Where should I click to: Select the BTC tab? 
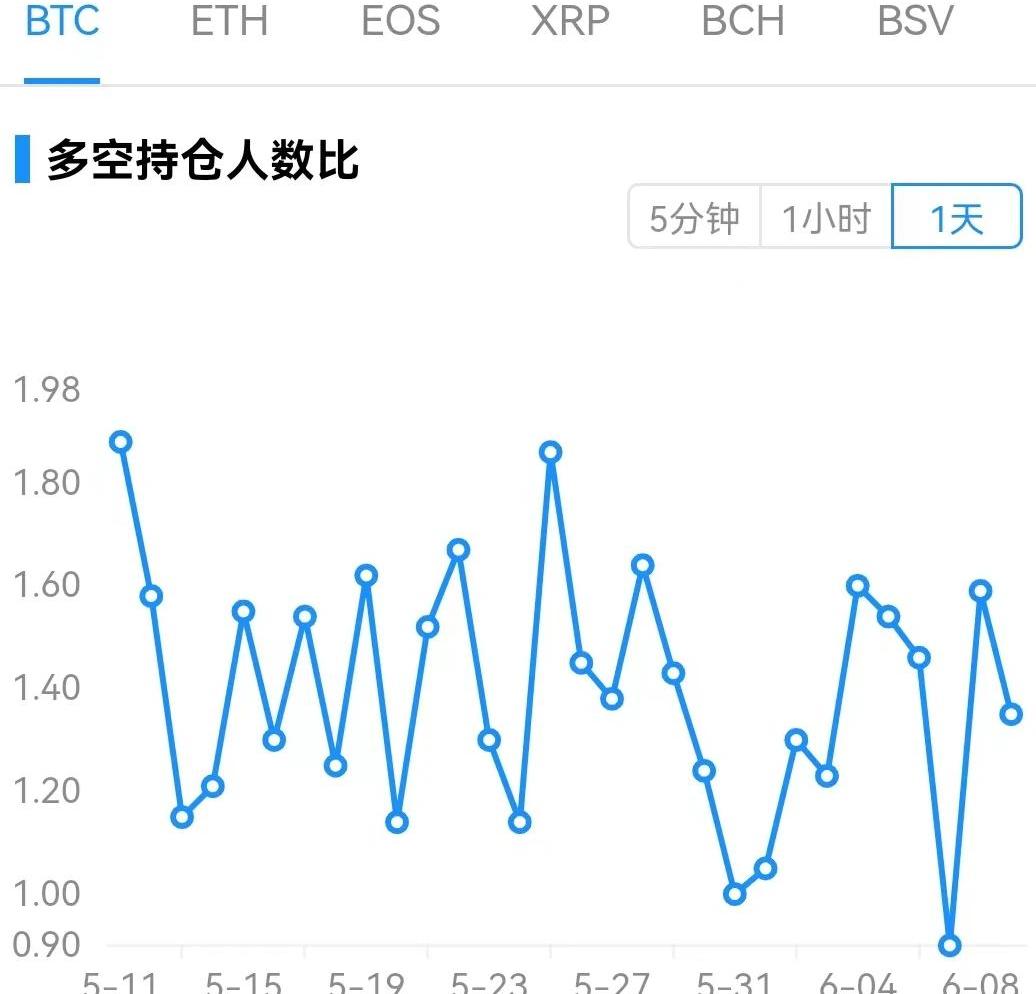coord(62,22)
